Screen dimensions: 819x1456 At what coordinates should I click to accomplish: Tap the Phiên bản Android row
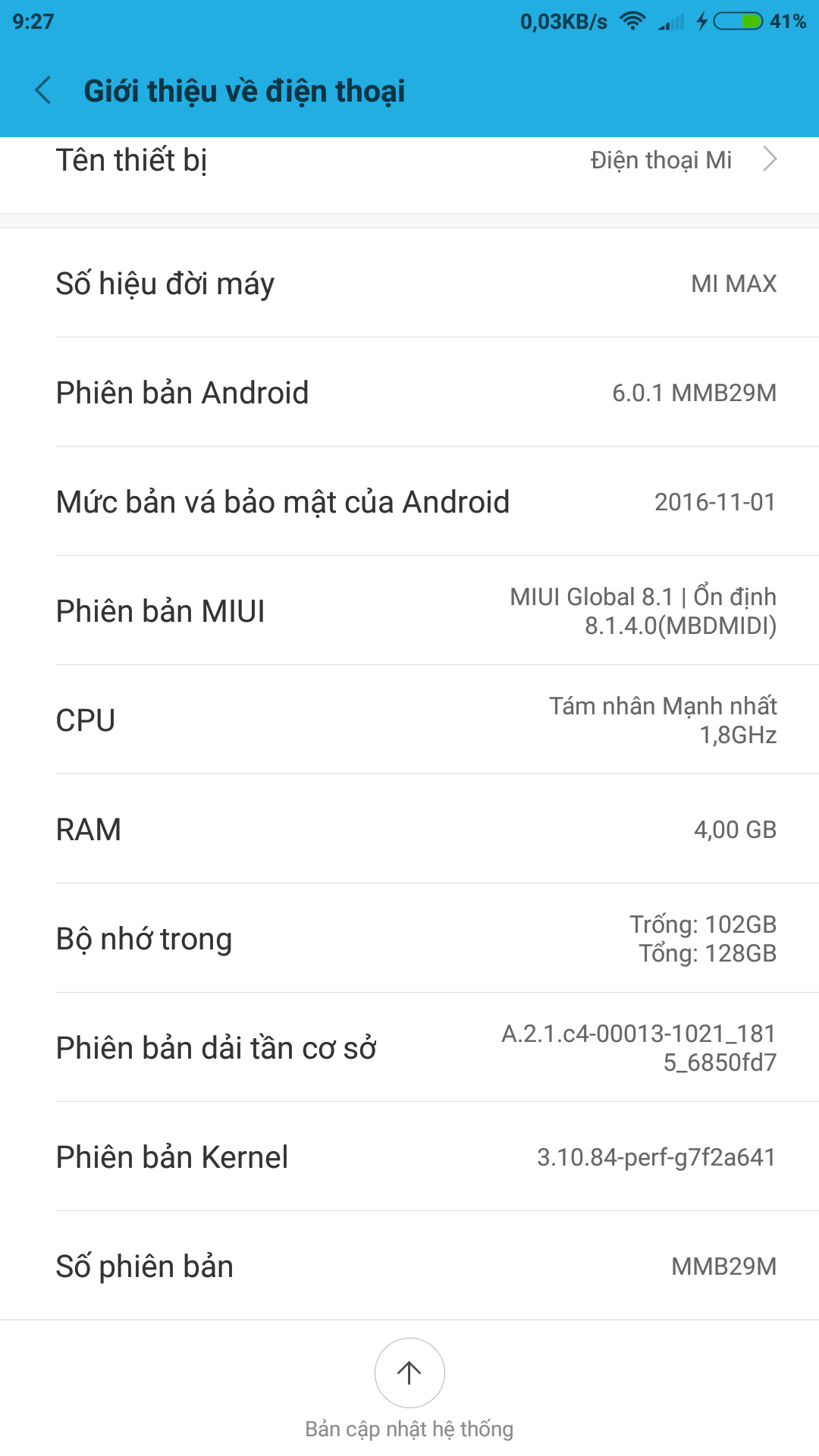(409, 392)
